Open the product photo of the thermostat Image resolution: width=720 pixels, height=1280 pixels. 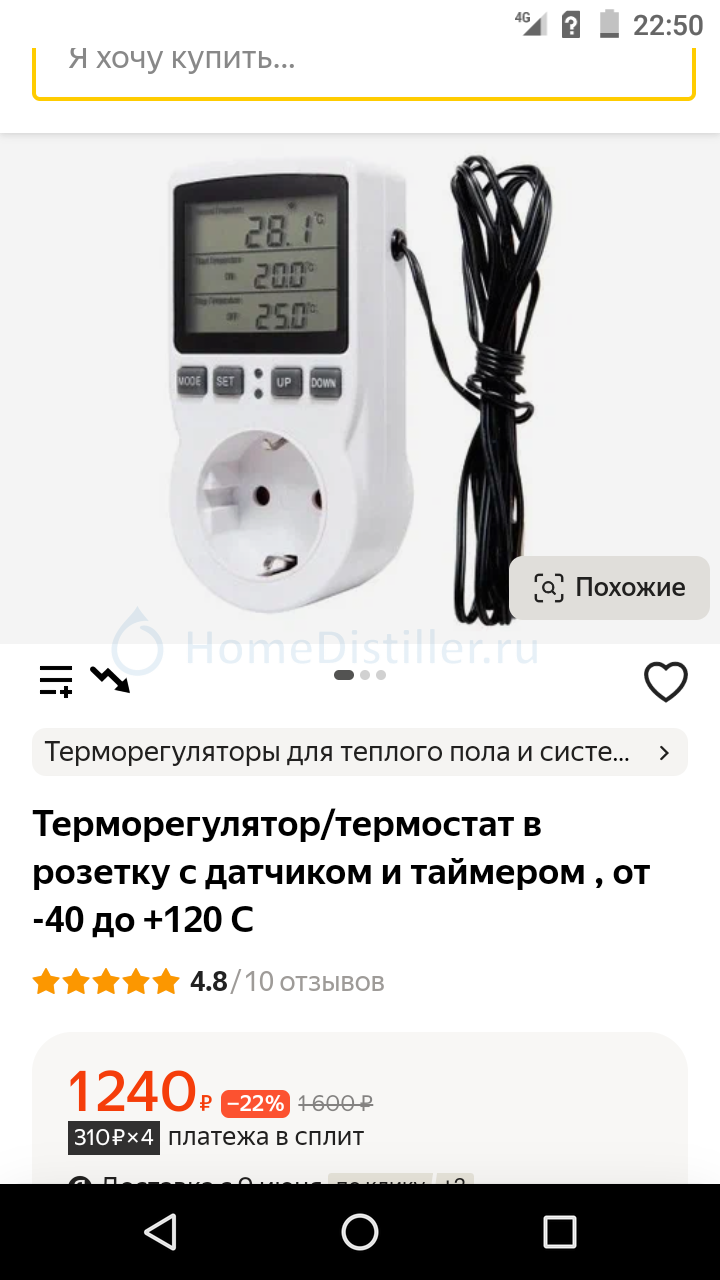(360, 390)
